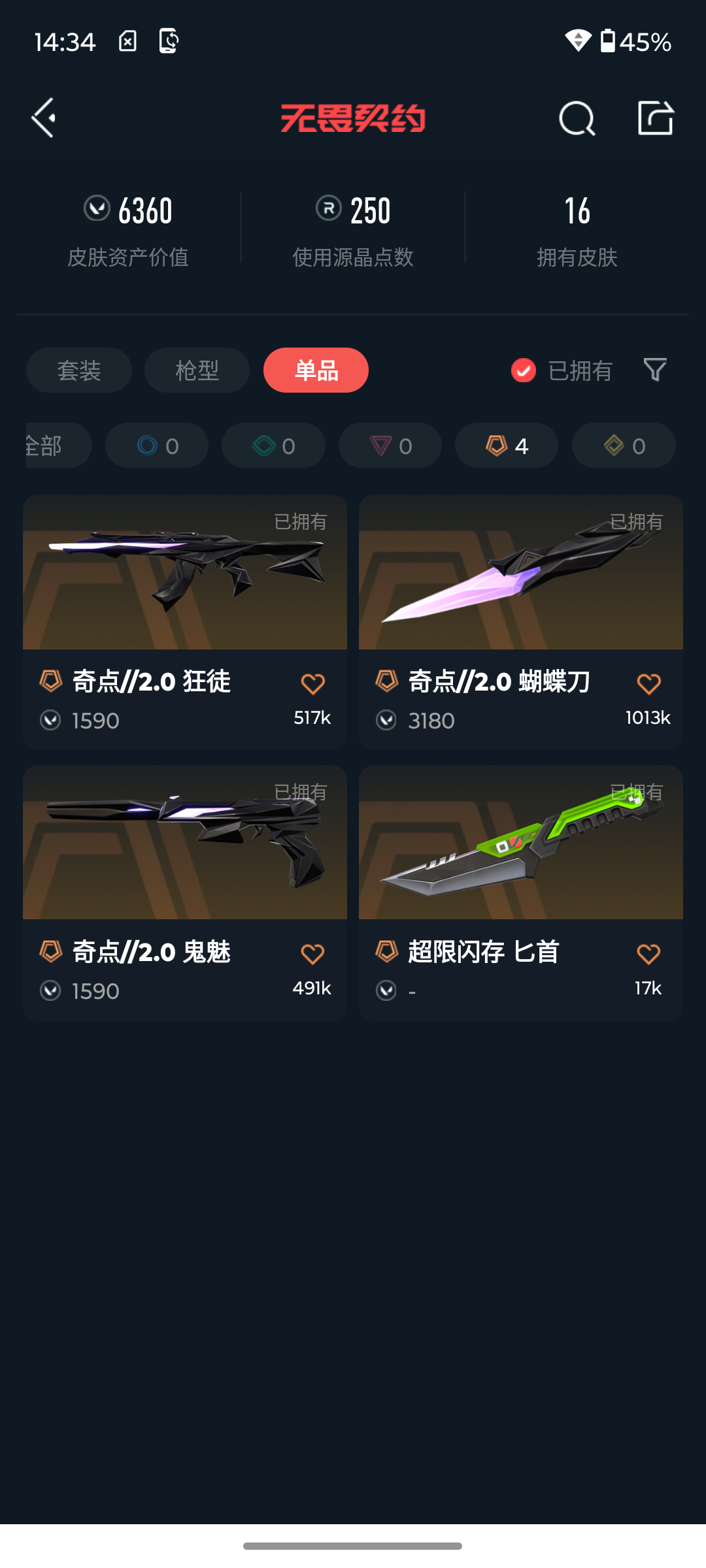The width and height of the screenshot is (706, 1568).
Task: Select the blue circle rarity chip
Action: 157,446
